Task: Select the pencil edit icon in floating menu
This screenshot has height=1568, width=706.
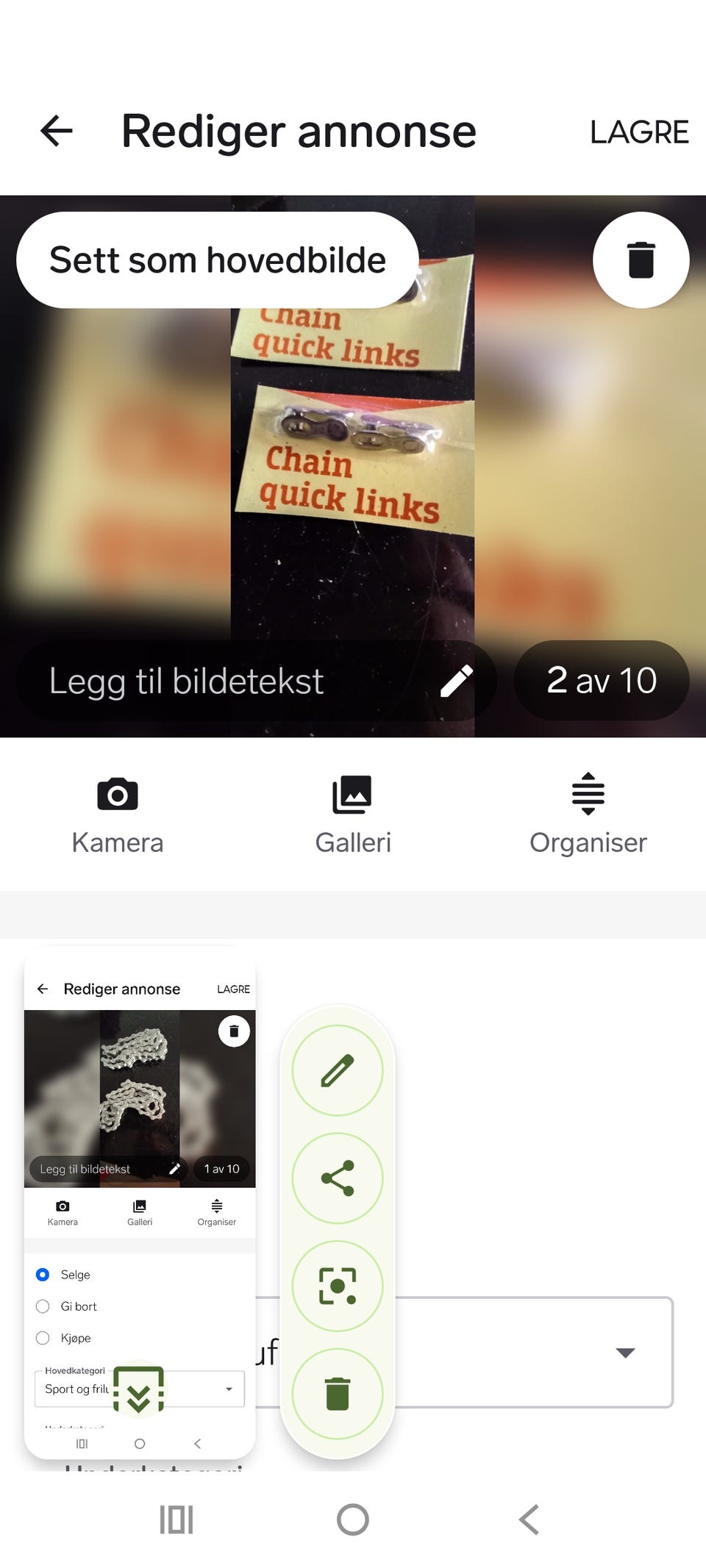Action: (x=338, y=1070)
